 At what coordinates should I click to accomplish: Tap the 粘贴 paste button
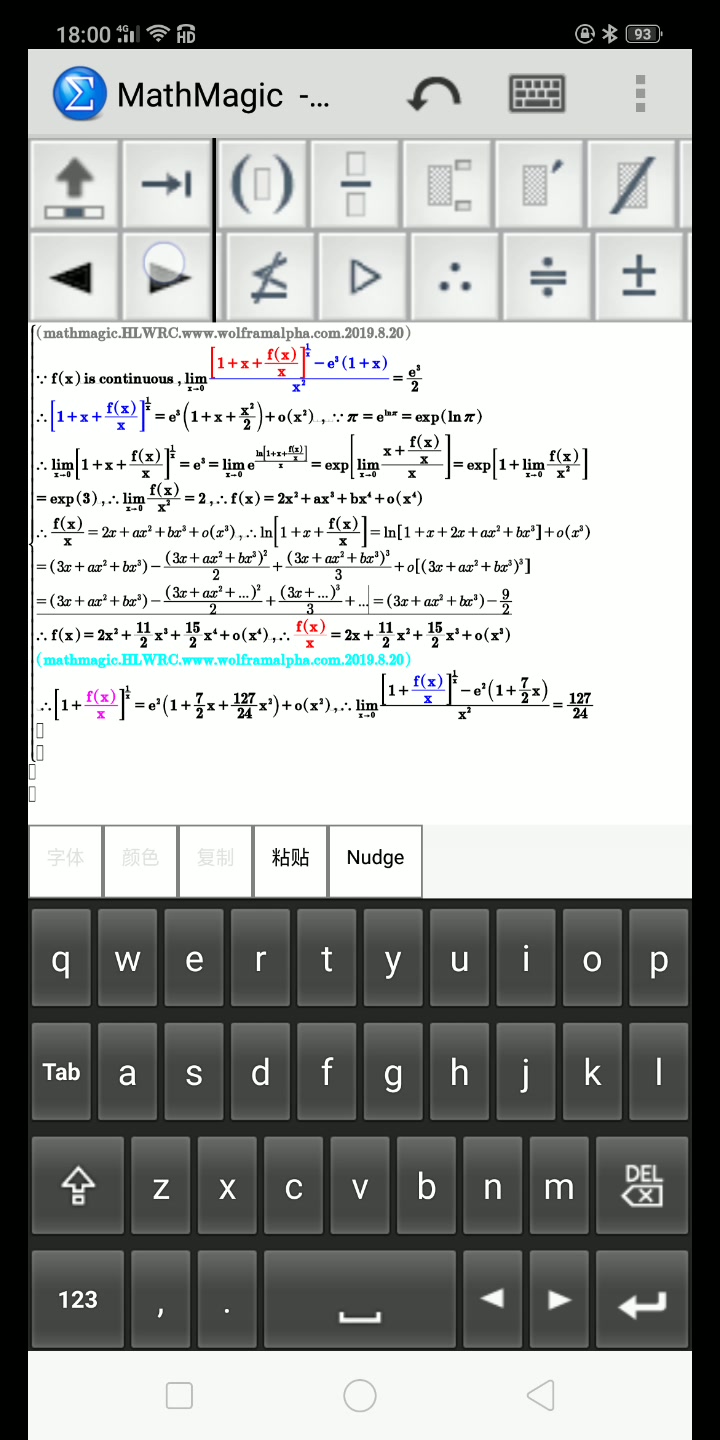tap(290, 858)
